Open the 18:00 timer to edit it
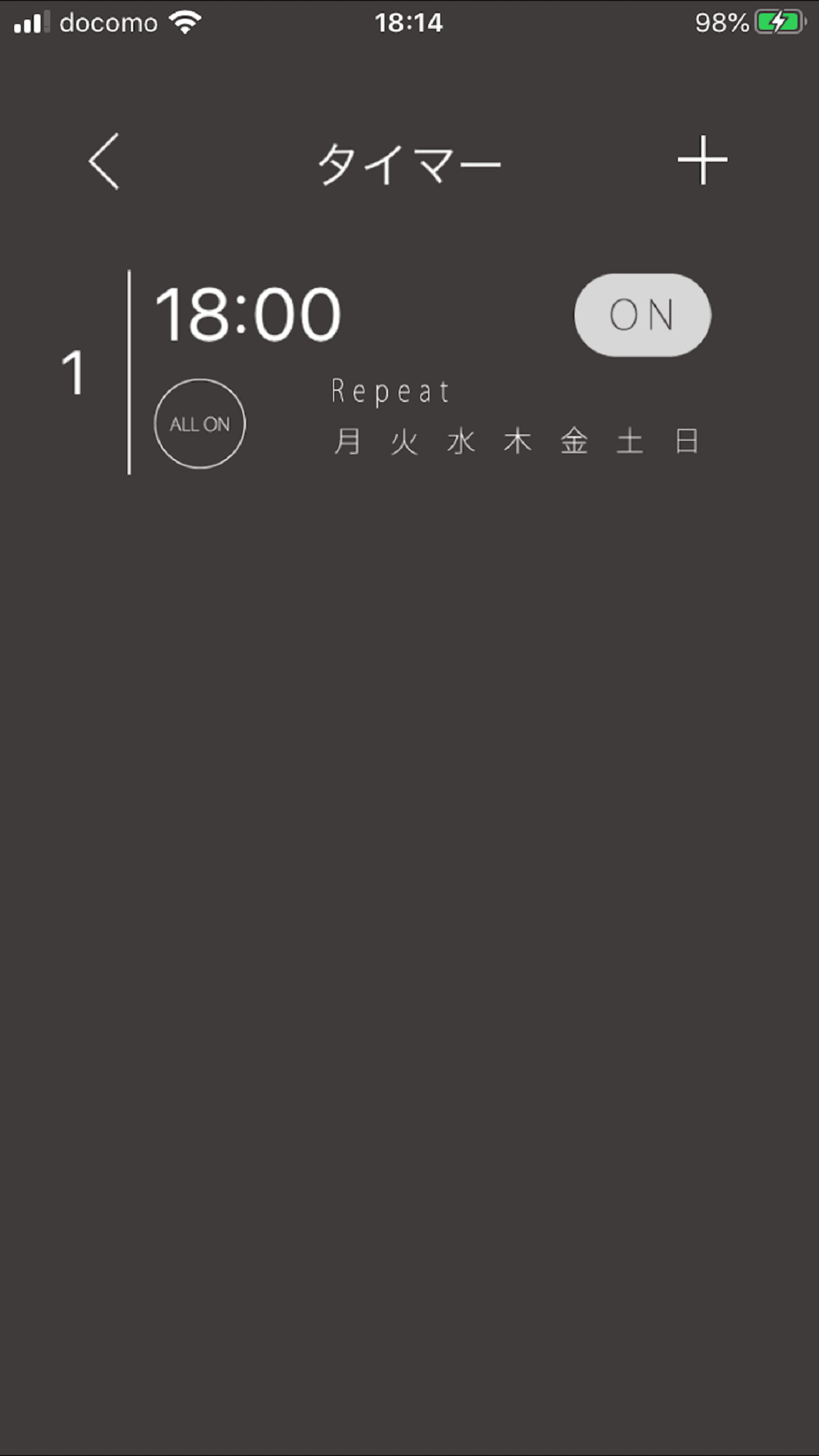The image size is (819, 1456). pos(248,315)
